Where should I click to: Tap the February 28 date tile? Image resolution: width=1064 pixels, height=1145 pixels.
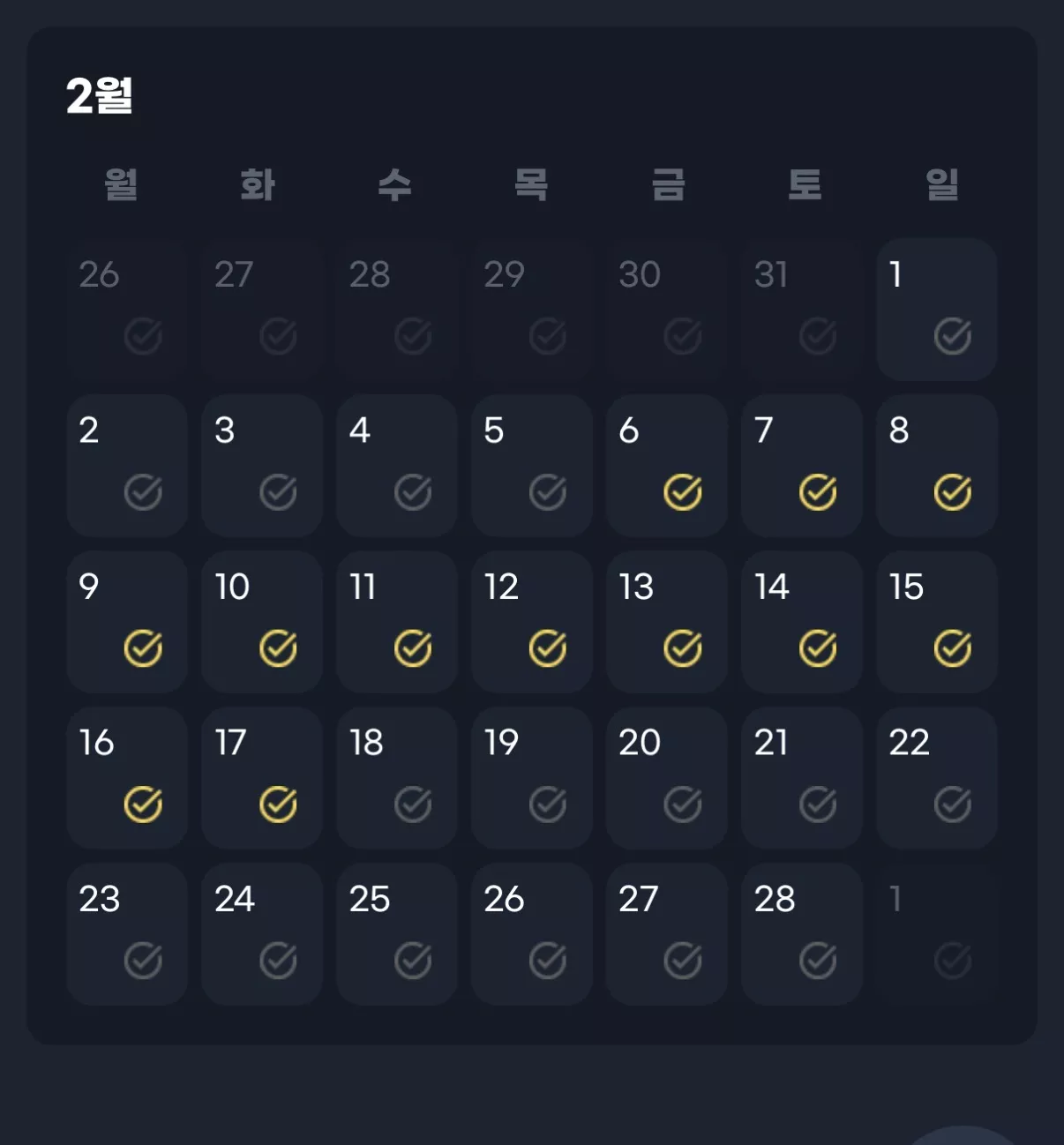coord(802,934)
